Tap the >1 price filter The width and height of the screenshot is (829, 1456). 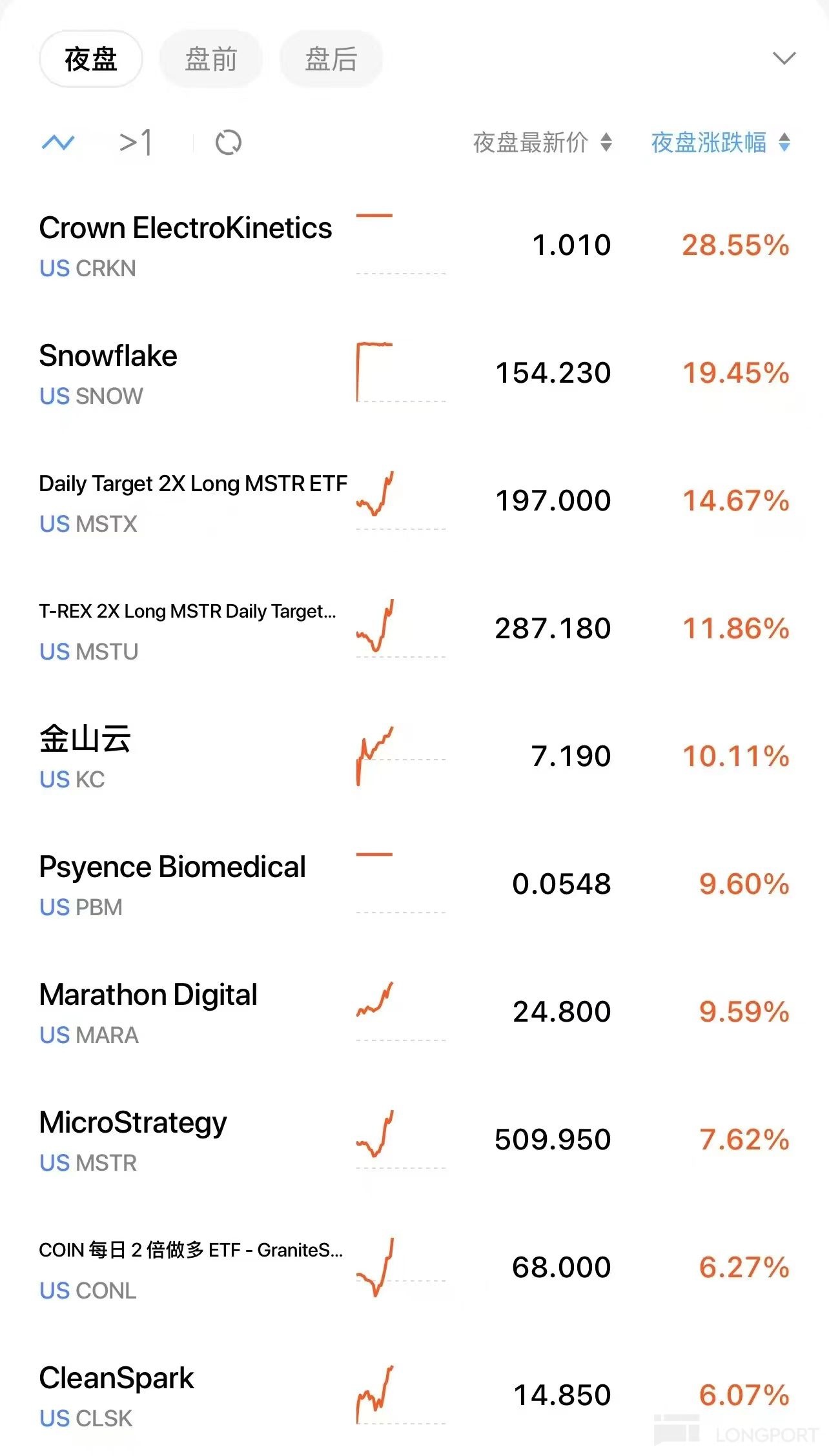point(136,142)
